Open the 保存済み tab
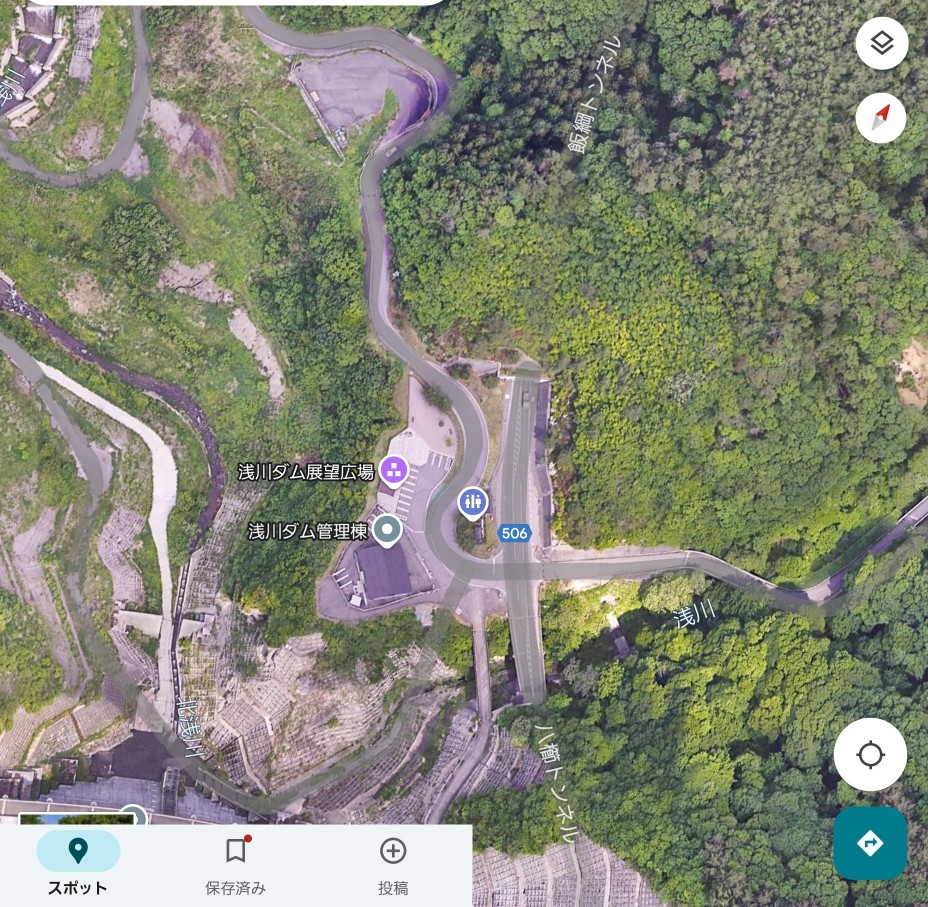The width and height of the screenshot is (928, 907). [236, 863]
